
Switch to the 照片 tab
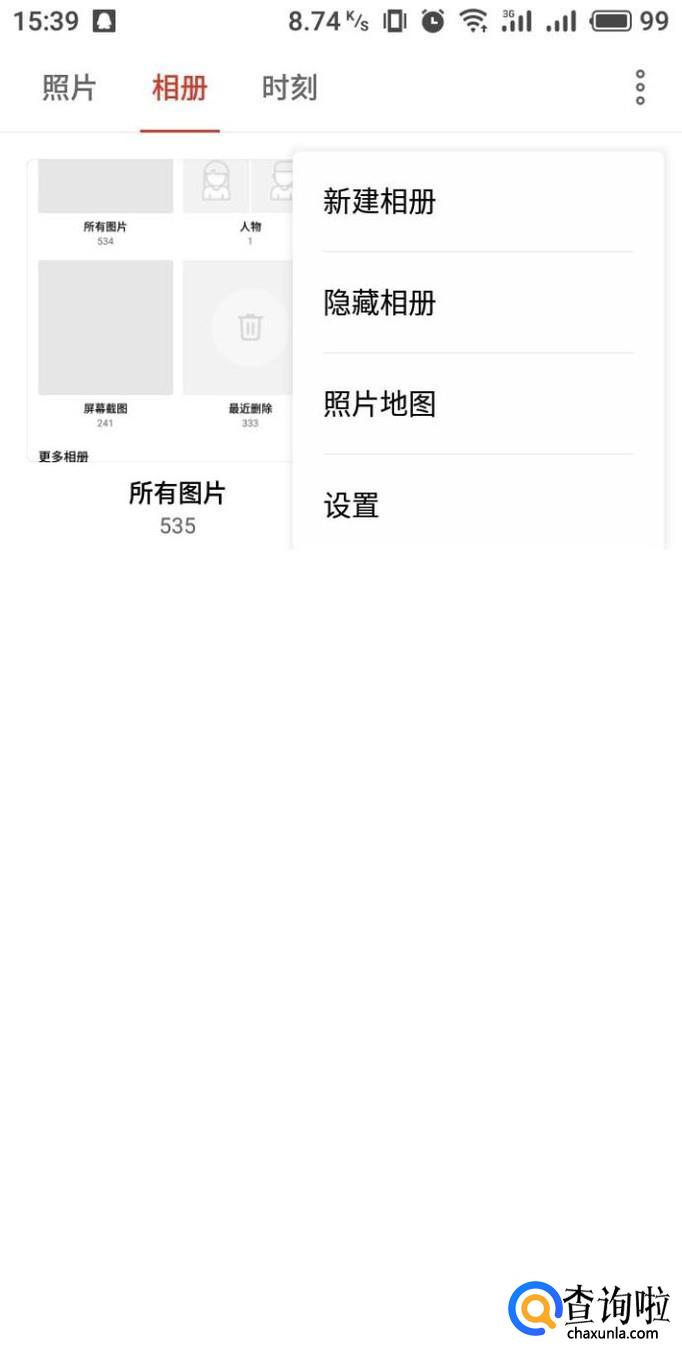69,88
